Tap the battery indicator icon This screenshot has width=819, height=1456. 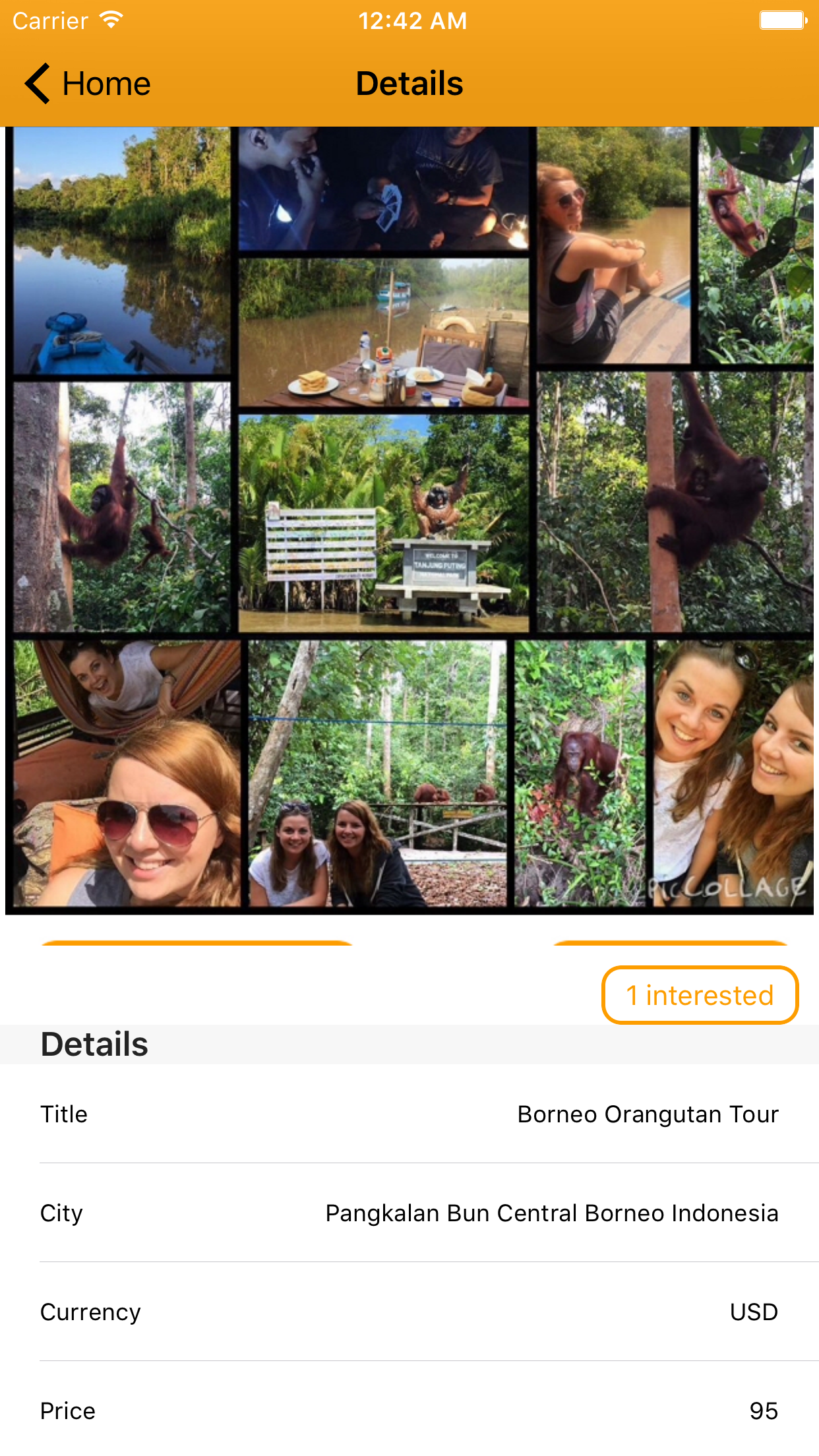[x=782, y=19]
